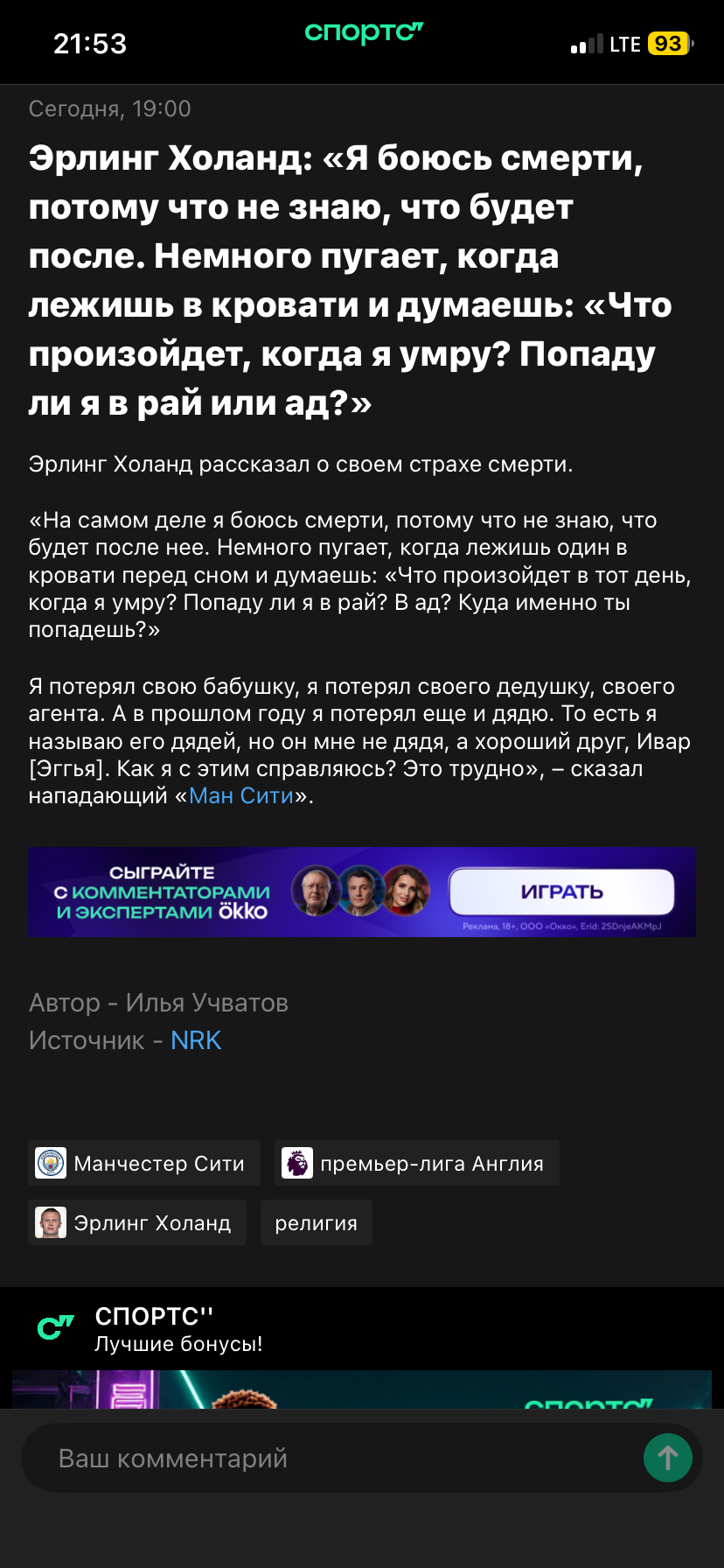Open the Эрлинг Холанд tag
724x1568 pixels.
tap(137, 1223)
